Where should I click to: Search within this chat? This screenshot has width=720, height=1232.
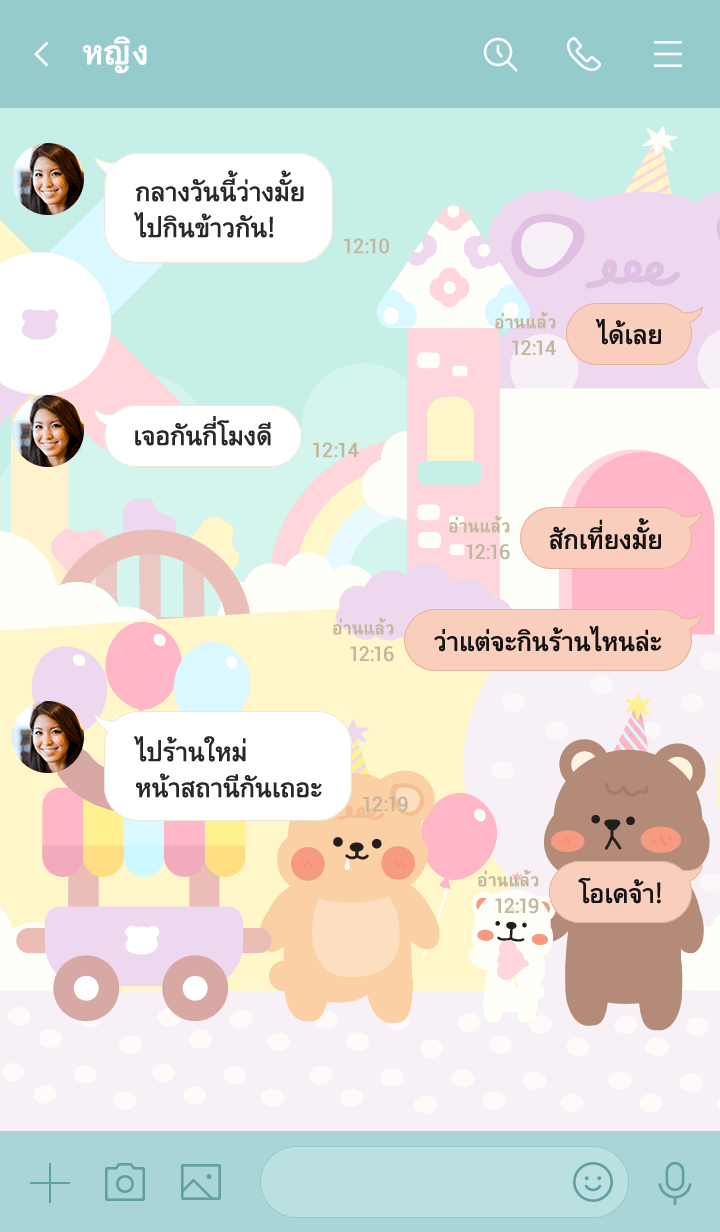coord(500,54)
